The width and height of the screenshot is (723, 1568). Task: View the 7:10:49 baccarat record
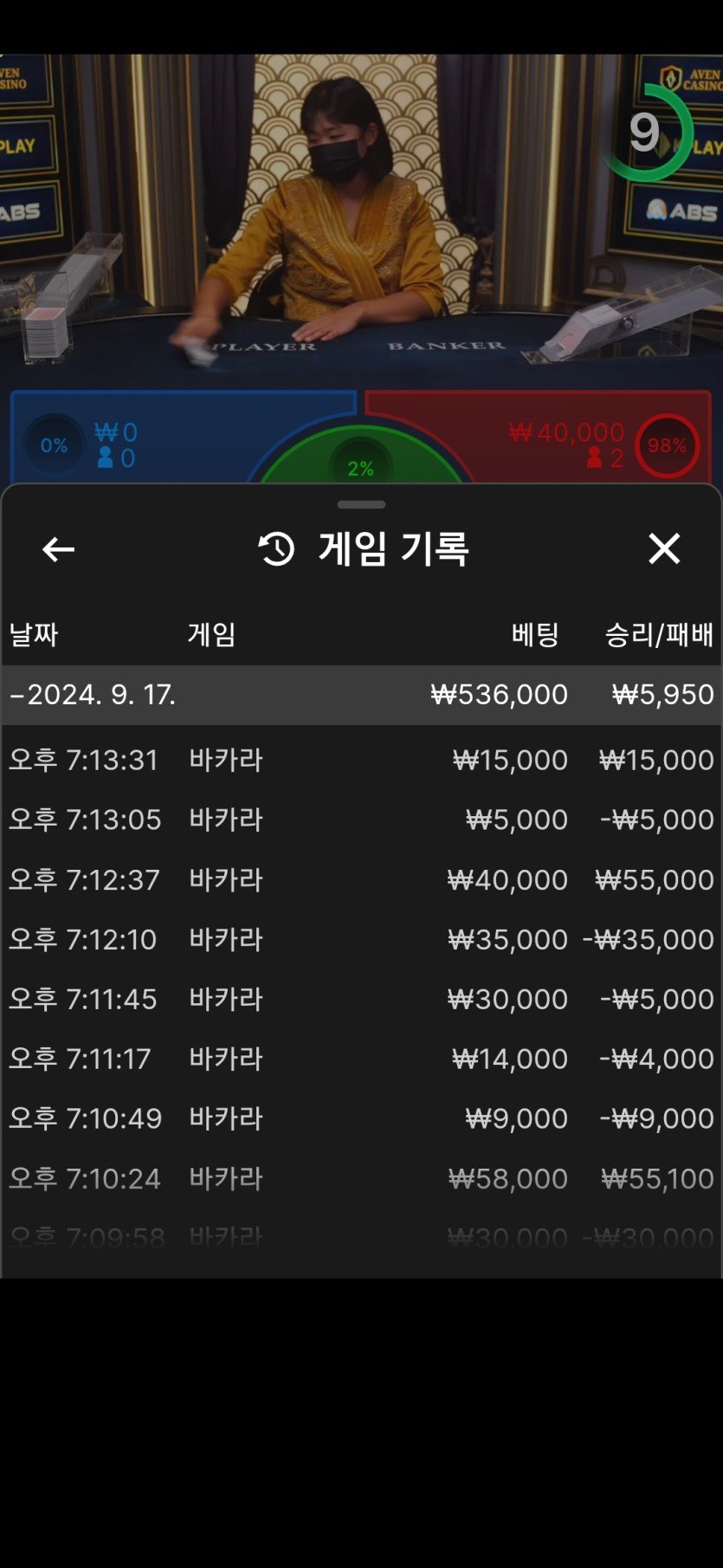pos(361,1118)
